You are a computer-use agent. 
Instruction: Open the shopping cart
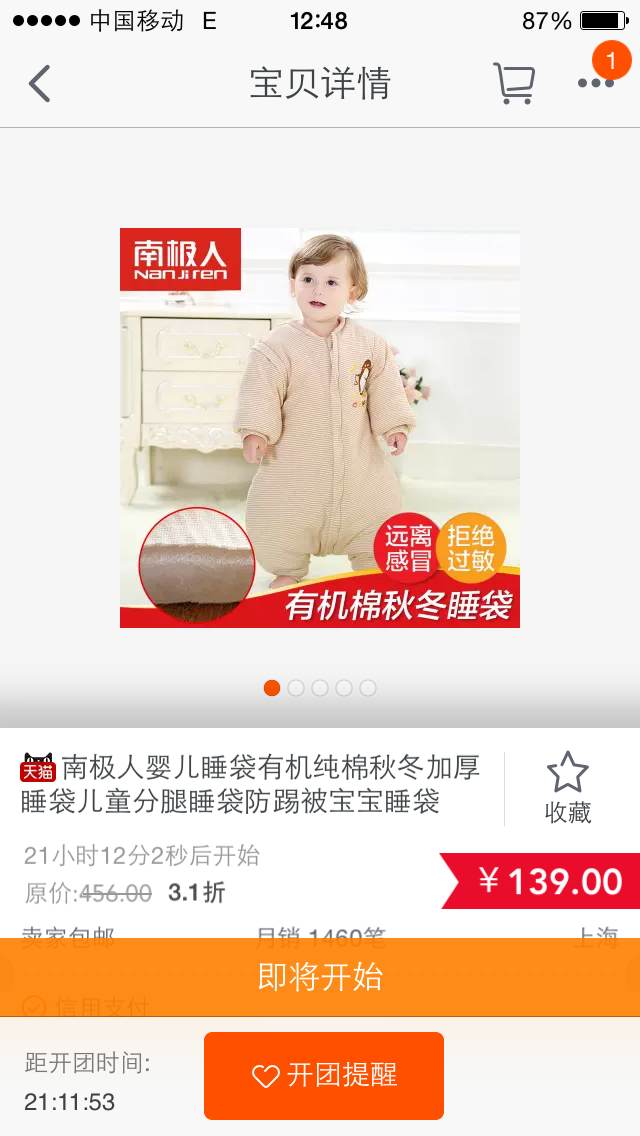(514, 83)
